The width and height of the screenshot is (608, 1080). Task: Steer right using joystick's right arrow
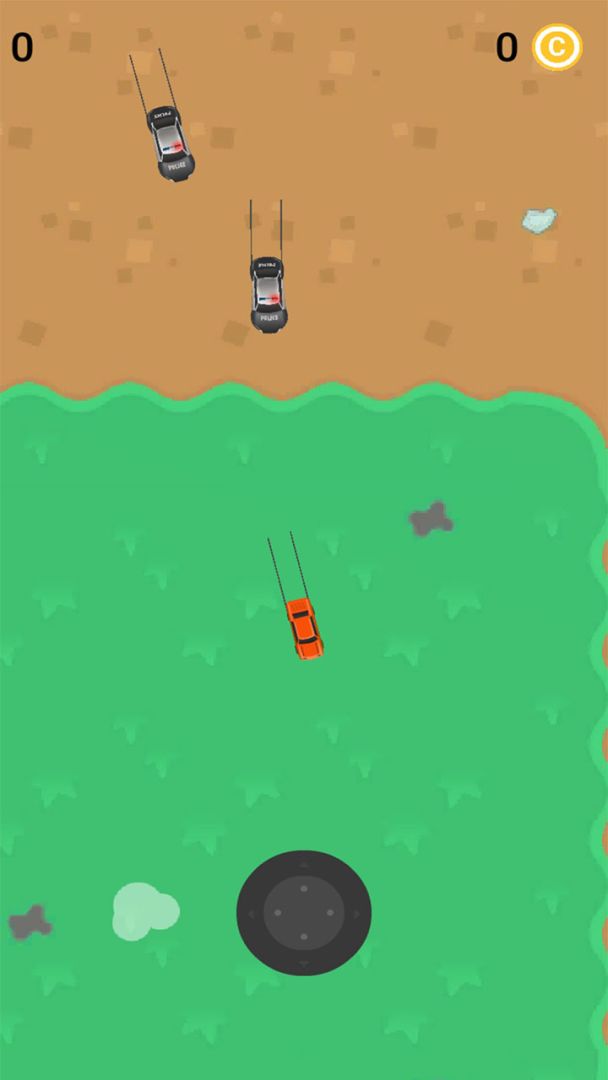[357, 913]
